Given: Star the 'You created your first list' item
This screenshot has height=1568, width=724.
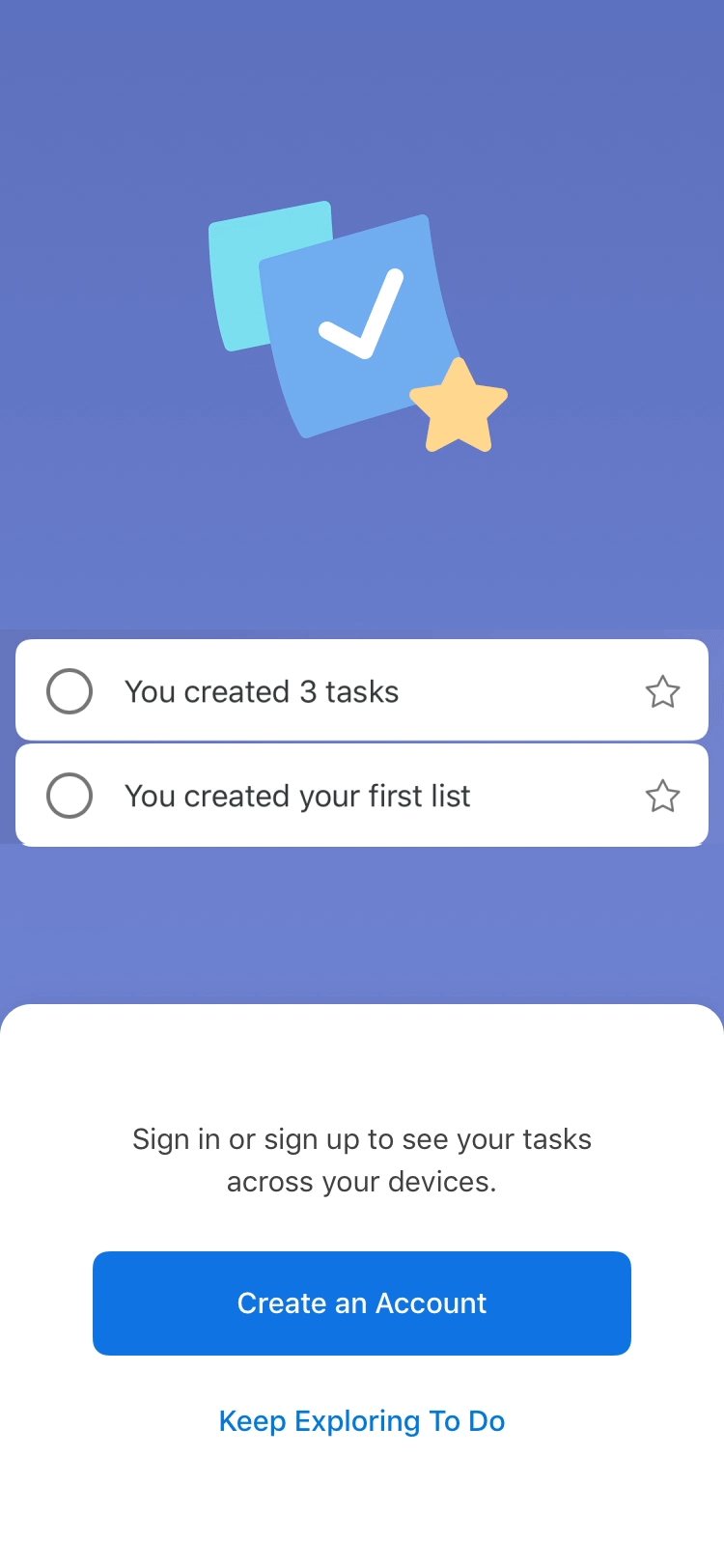Looking at the screenshot, I should coord(662,796).
